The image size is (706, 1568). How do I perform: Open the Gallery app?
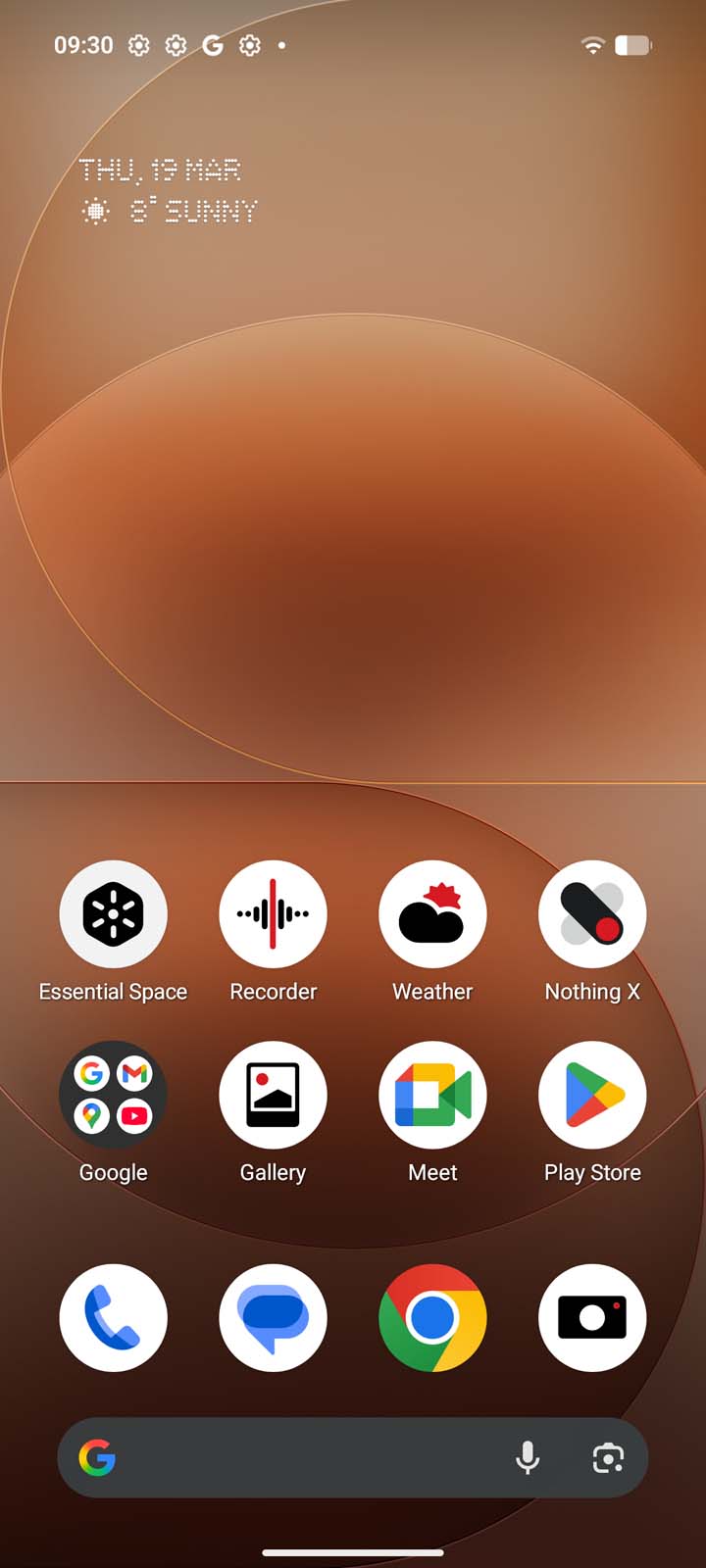273,1095
